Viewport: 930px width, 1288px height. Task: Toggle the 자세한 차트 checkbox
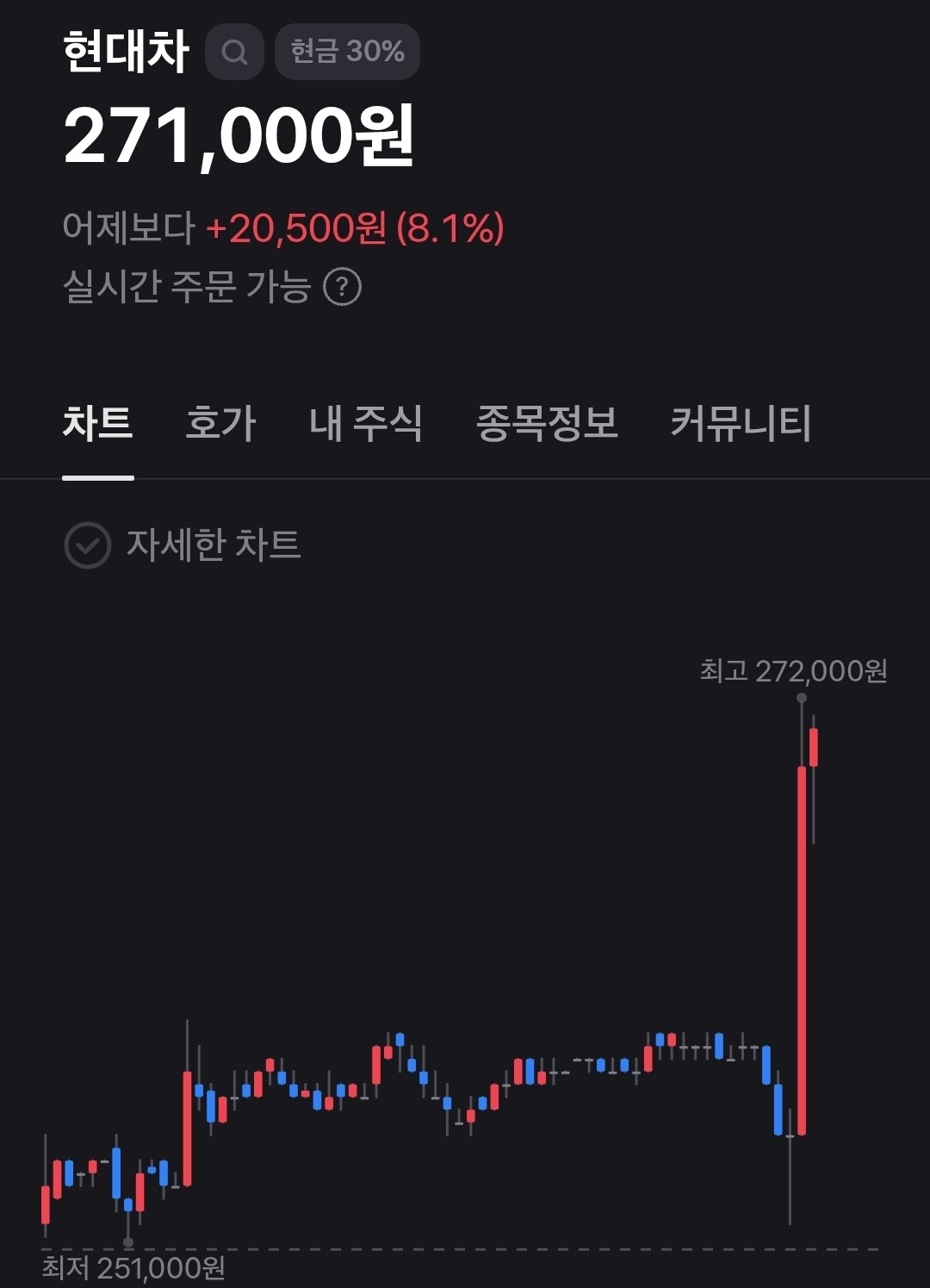[88, 544]
